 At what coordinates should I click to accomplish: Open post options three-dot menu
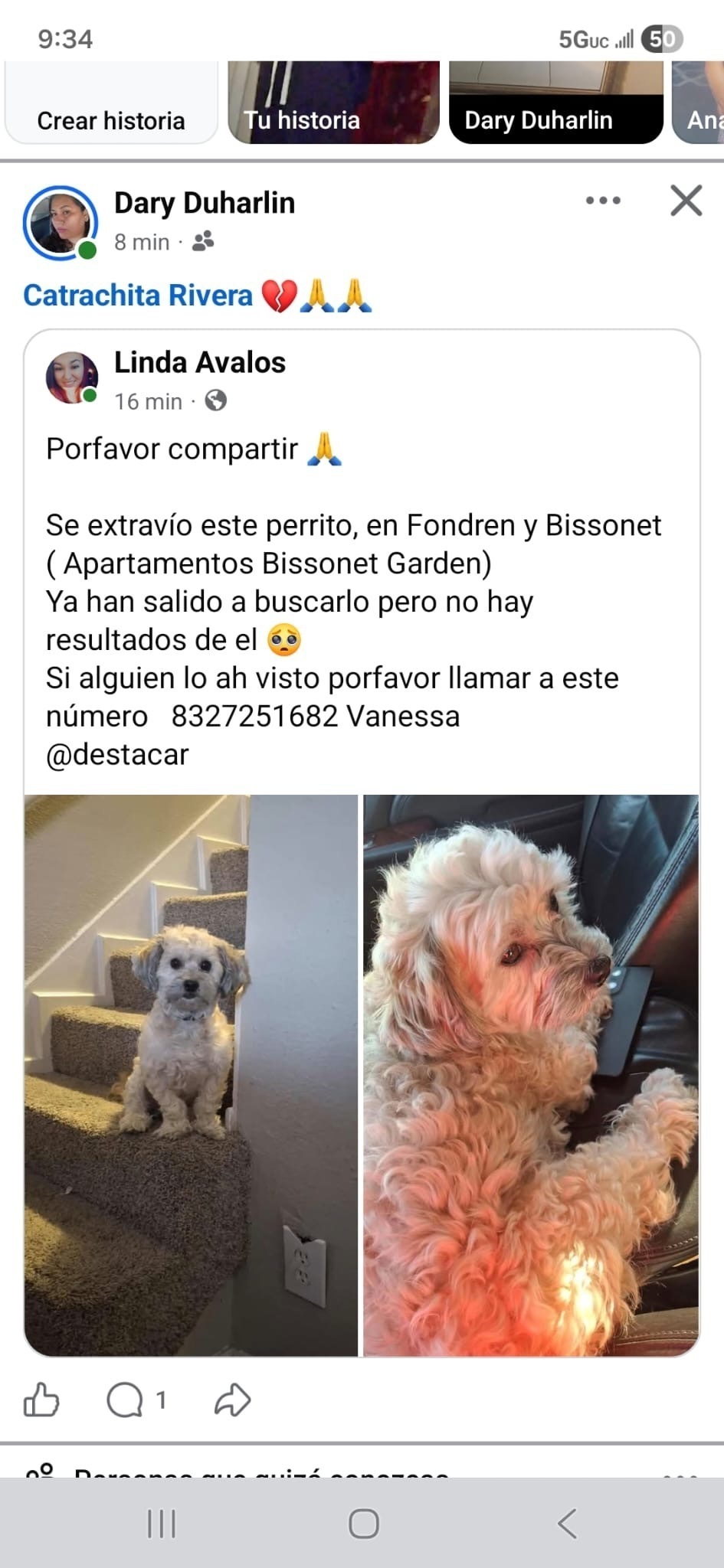coord(603,201)
